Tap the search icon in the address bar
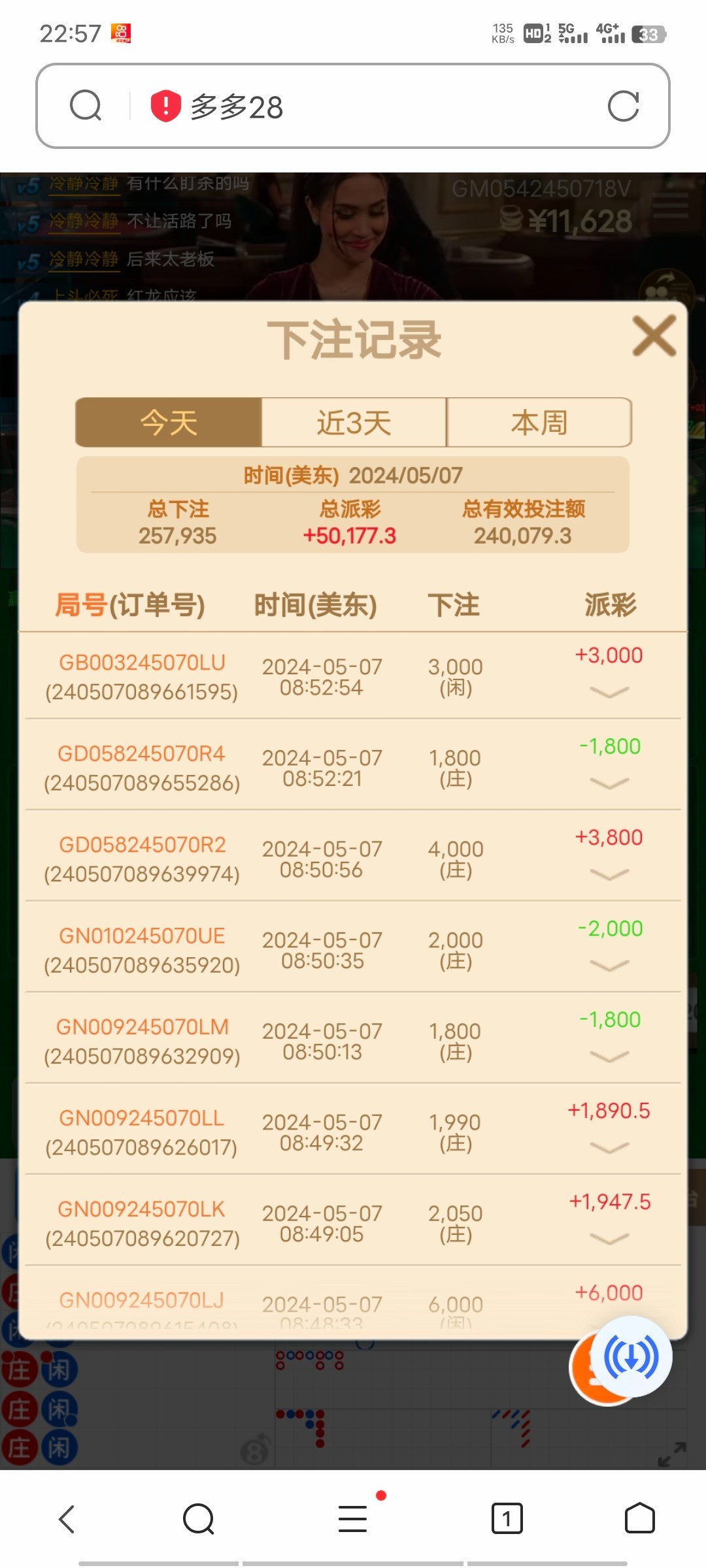This screenshot has height=1568, width=706. (x=86, y=106)
